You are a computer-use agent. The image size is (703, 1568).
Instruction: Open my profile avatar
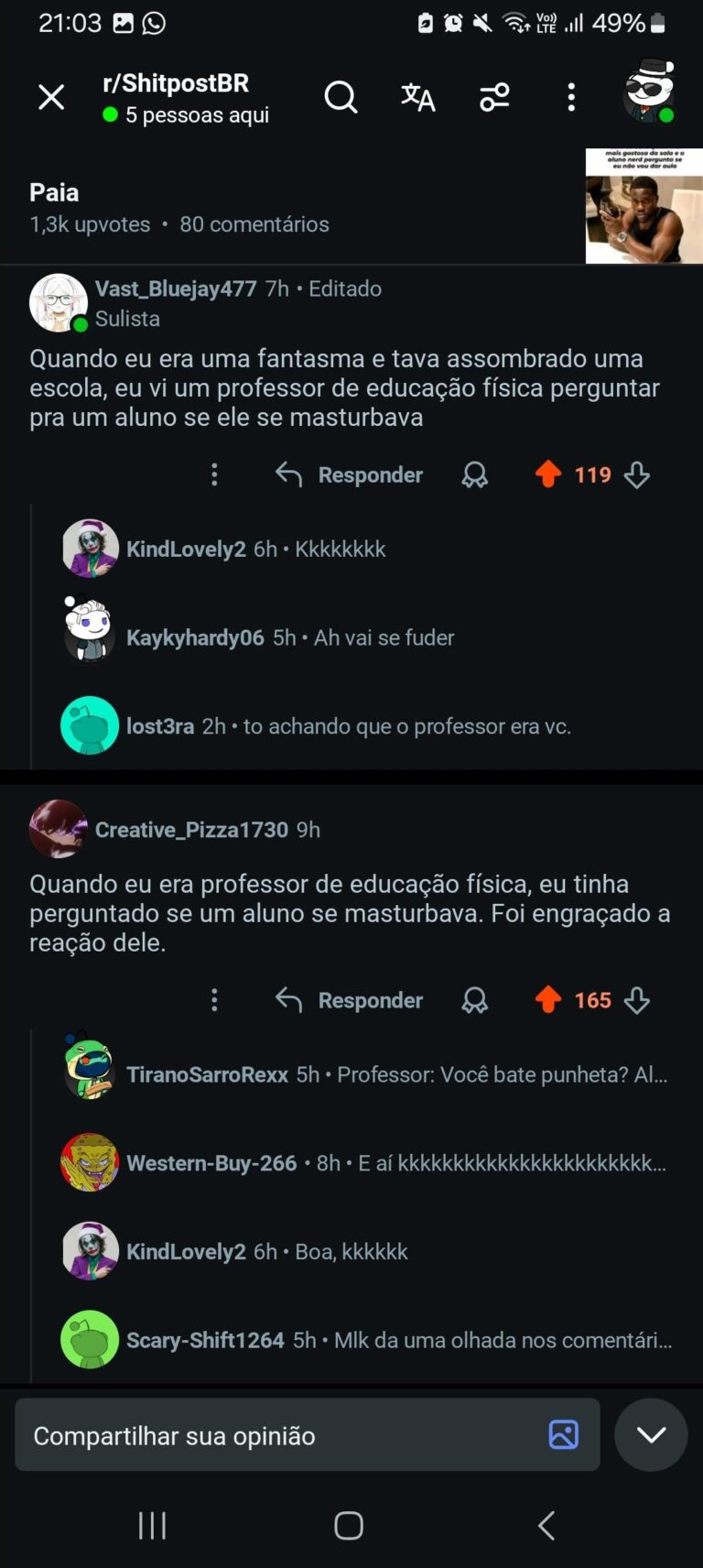(649, 92)
